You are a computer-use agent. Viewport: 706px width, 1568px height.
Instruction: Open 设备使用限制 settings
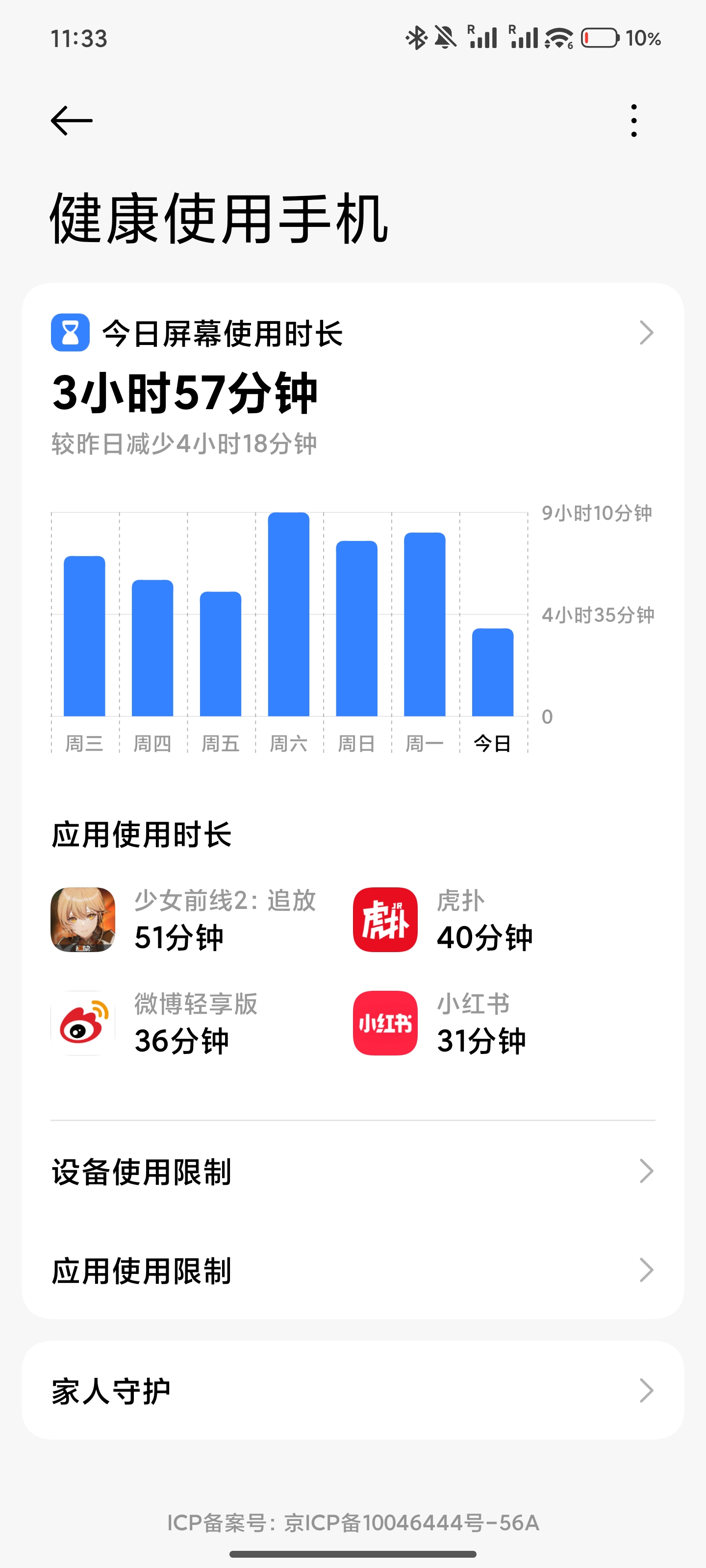(x=352, y=1171)
